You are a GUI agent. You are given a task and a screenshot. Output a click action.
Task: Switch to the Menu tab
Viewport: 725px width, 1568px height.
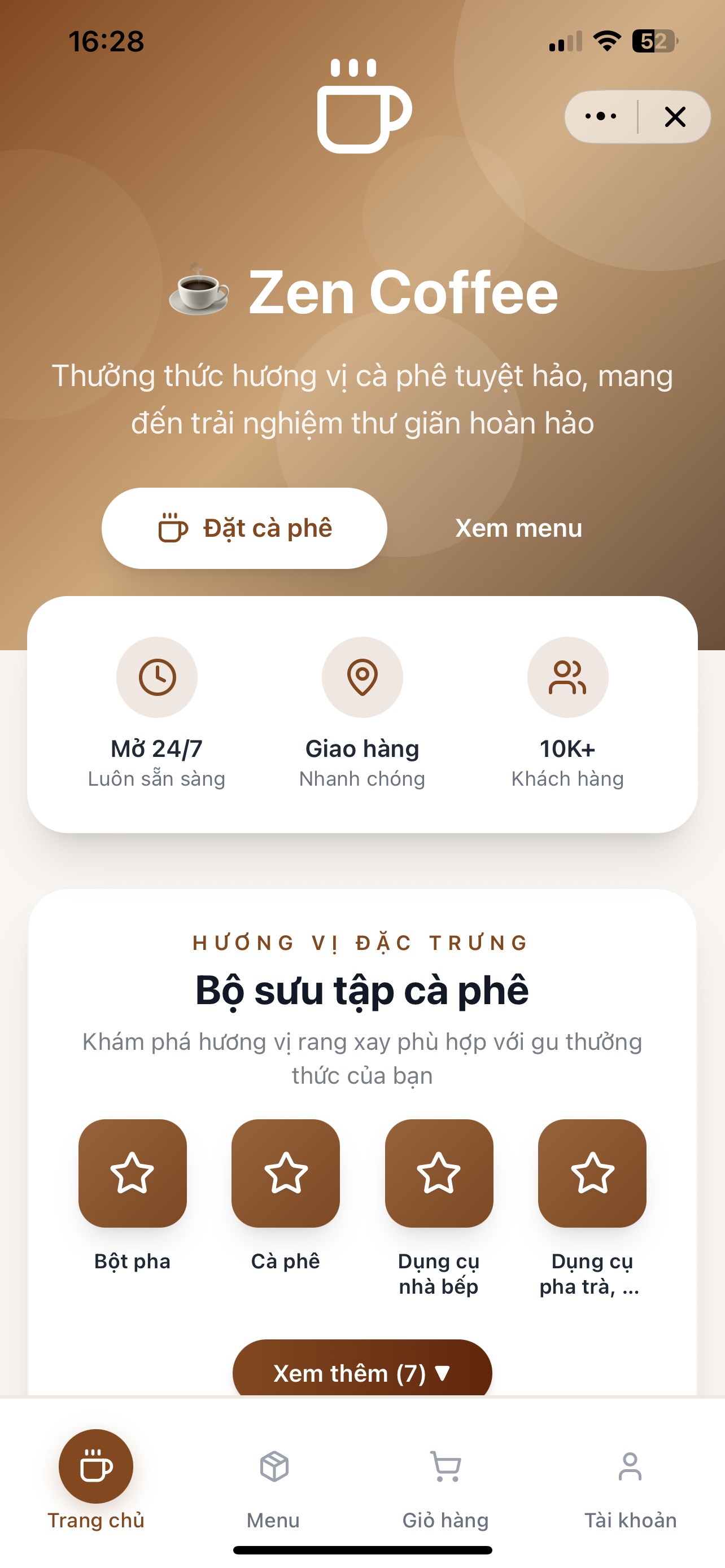coord(273,1479)
